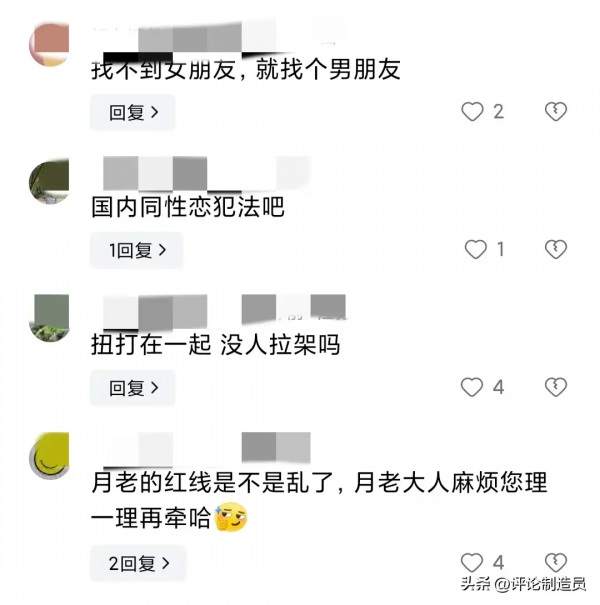Reply to the comment about 找个男朋友
Screen dimensions: 600x605
coord(132,113)
